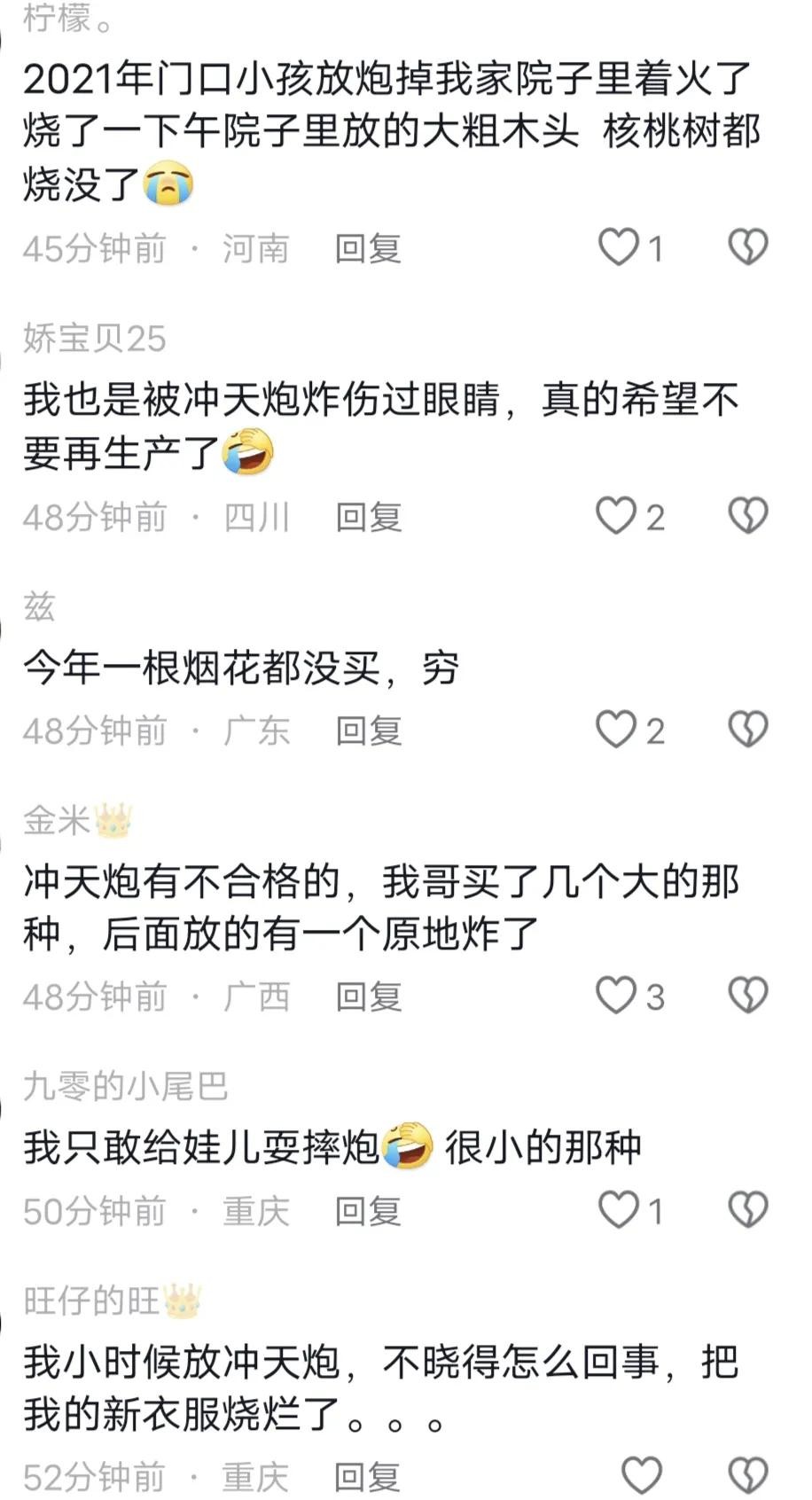Like 九零的小尾巴's comment
The height and width of the screenshot is (1500, 812).
click(x=619, y=1209)
